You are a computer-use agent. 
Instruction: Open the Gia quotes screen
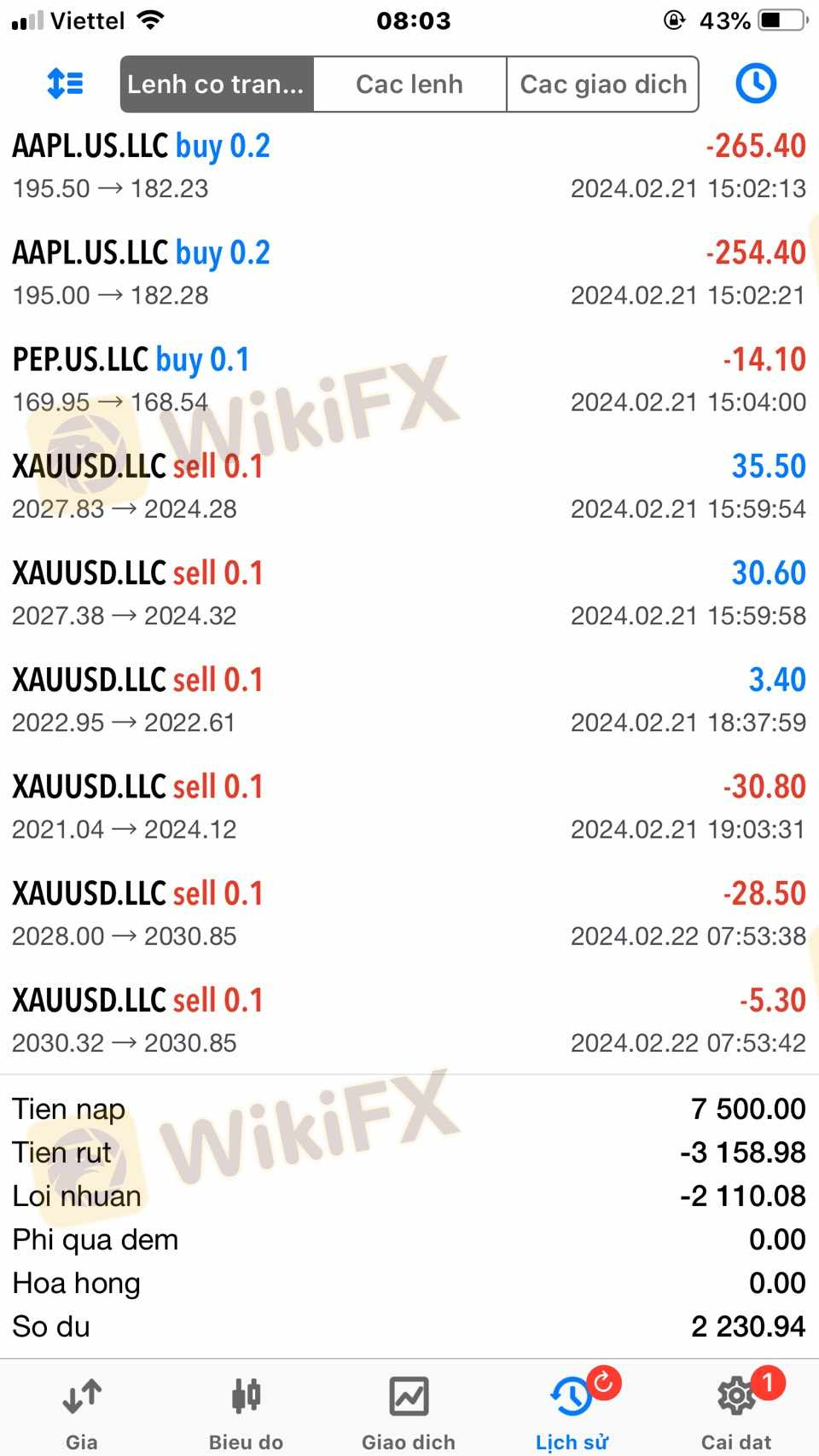pos(80,1407)
